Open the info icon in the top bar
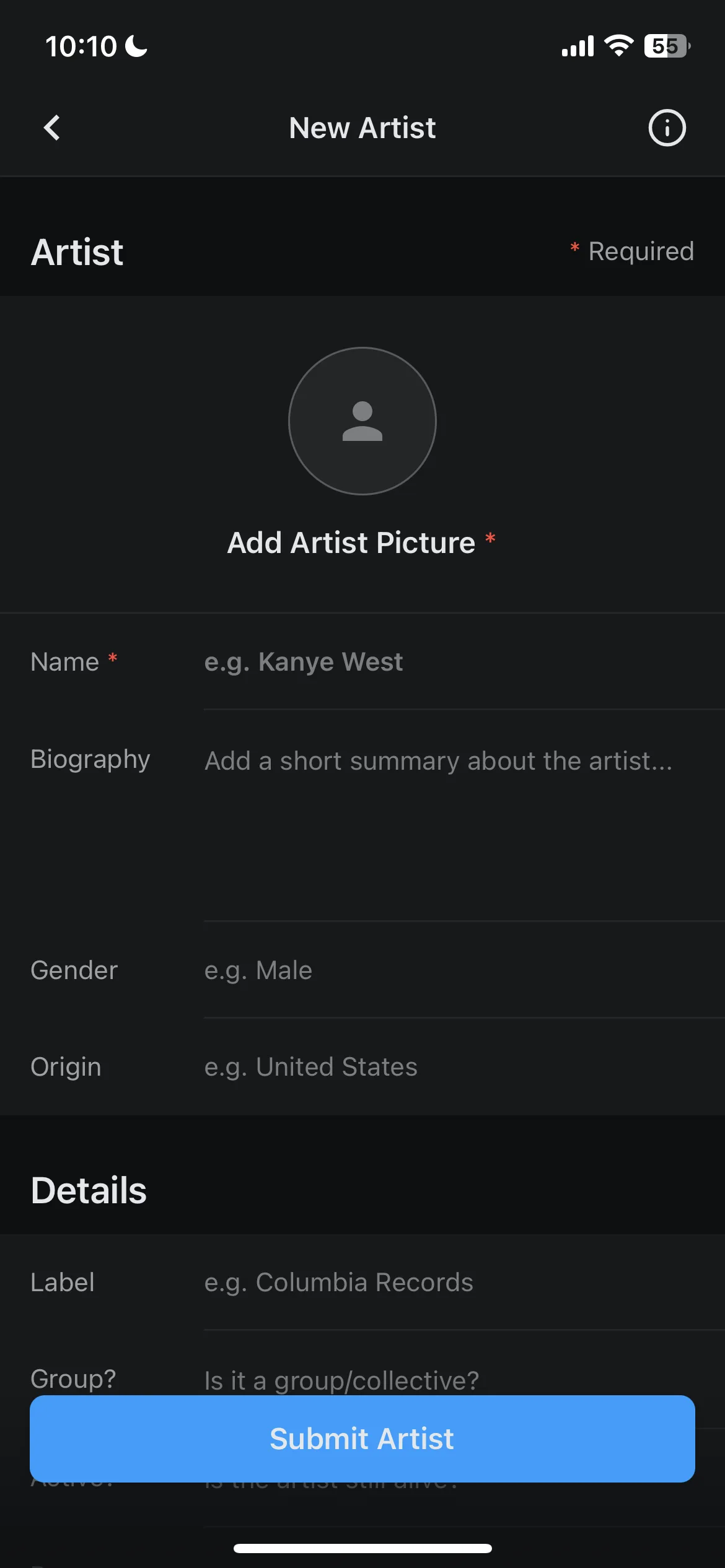Image resolution: width=725 pixels, height=1568 pixels. 667,128
